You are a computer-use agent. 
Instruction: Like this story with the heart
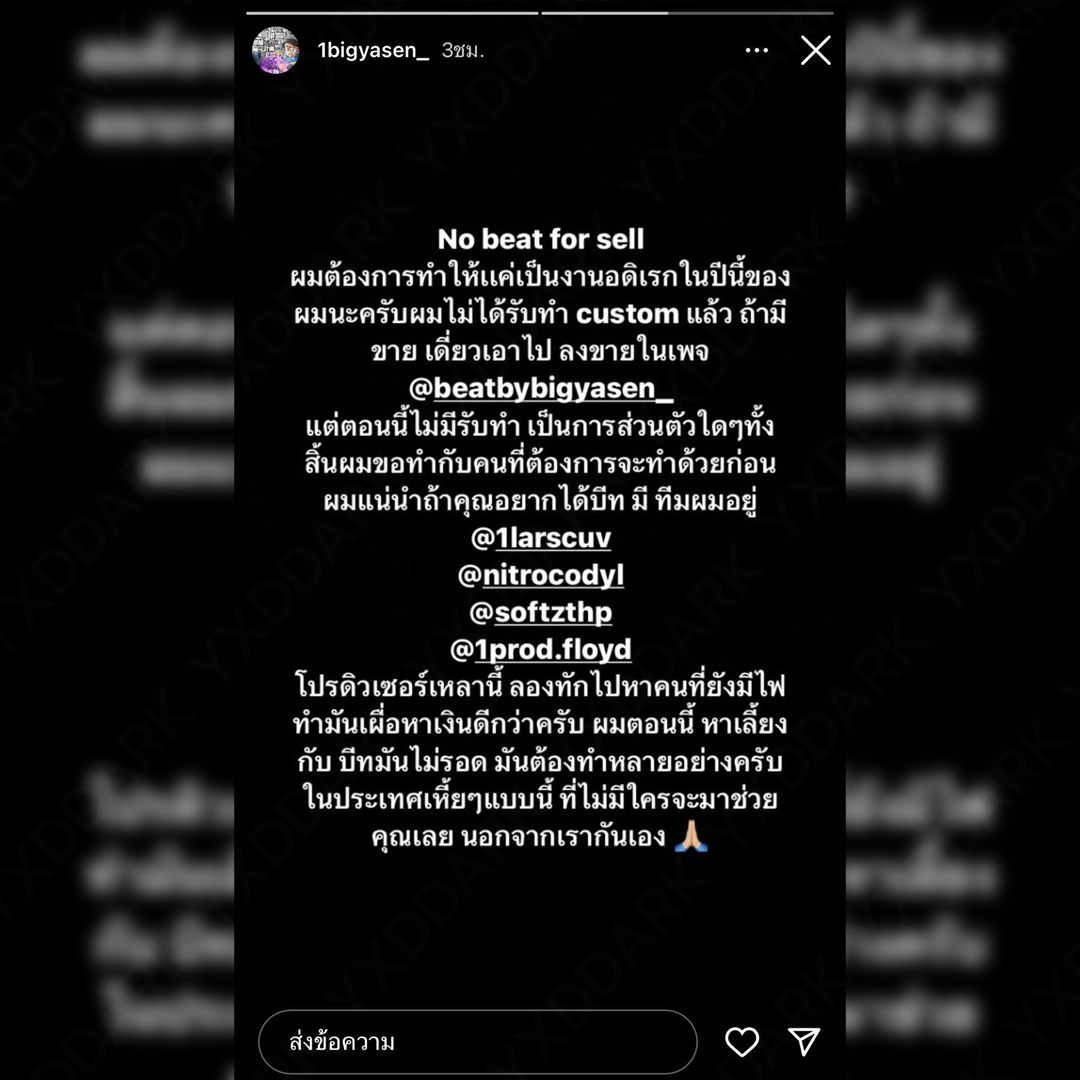(742, 1042)
